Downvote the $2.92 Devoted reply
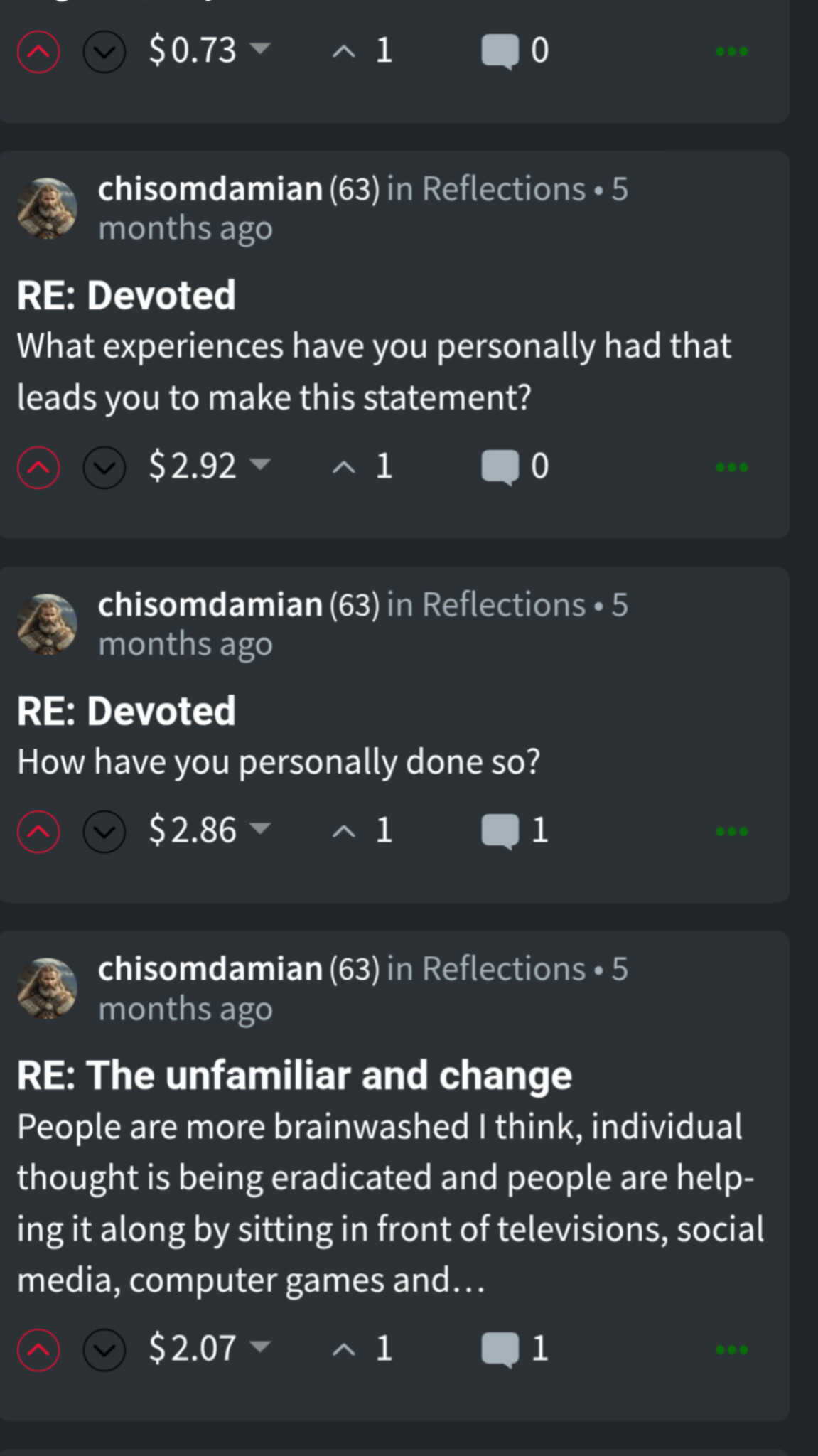 point(104,467)
